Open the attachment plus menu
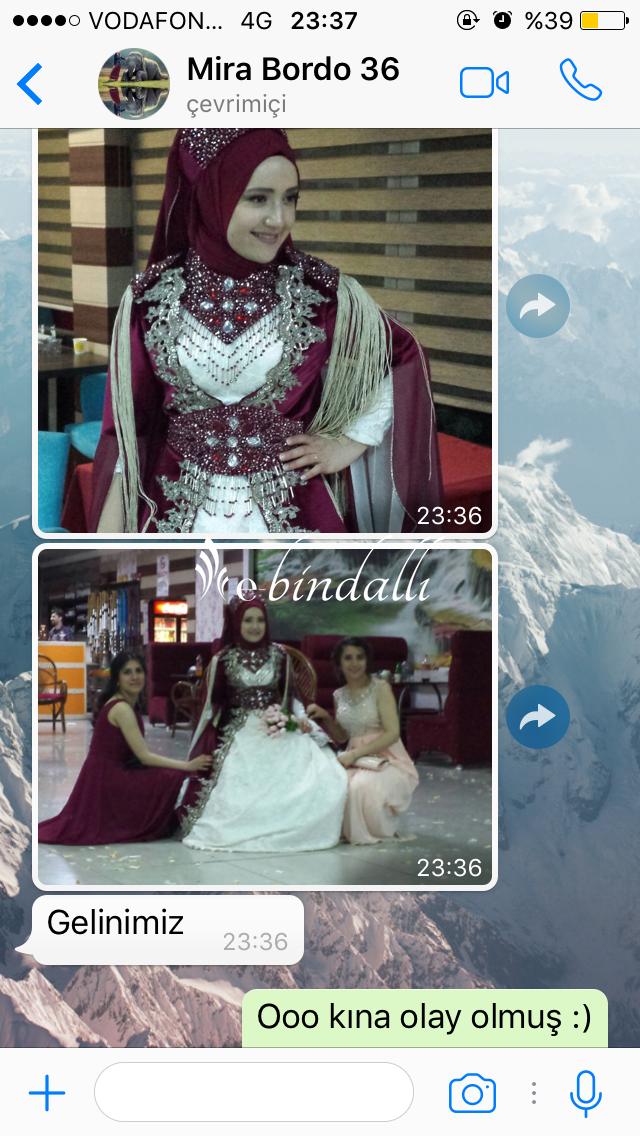This screenshot has height=1136, width=640. [47, 1093]
